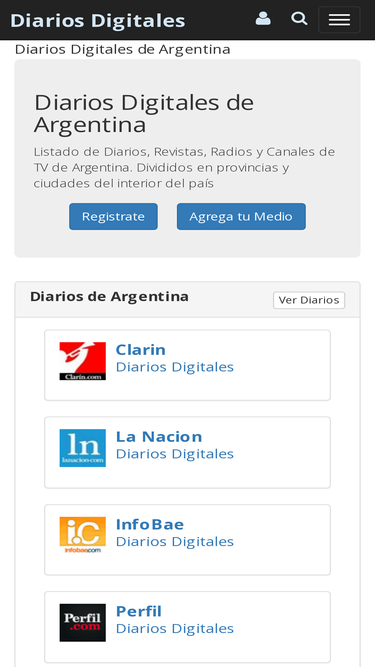Screen dimensions: 375x667
Task: Select Agrega tu Medio
Action: pos(241,217)
